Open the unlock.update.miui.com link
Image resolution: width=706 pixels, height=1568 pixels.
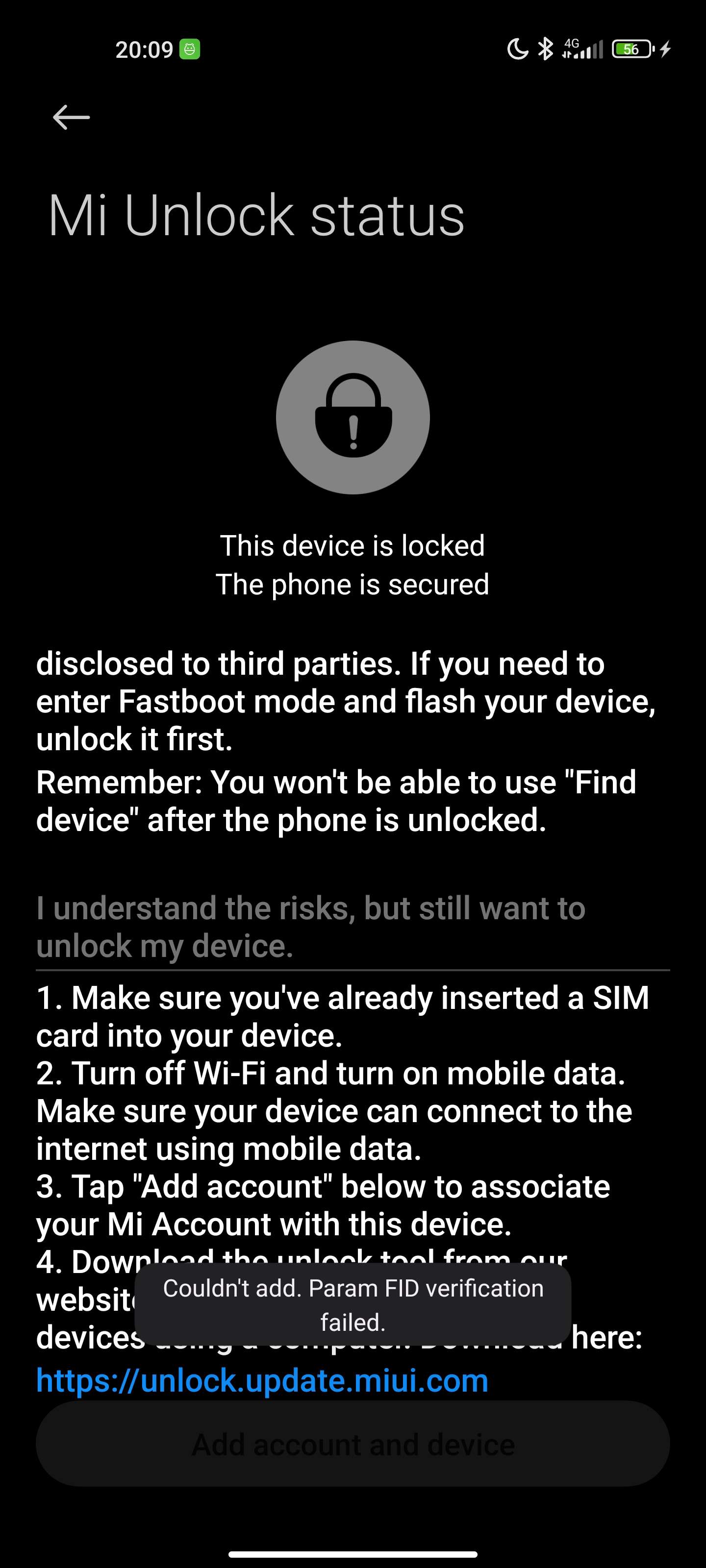[x=262, y=1380]
